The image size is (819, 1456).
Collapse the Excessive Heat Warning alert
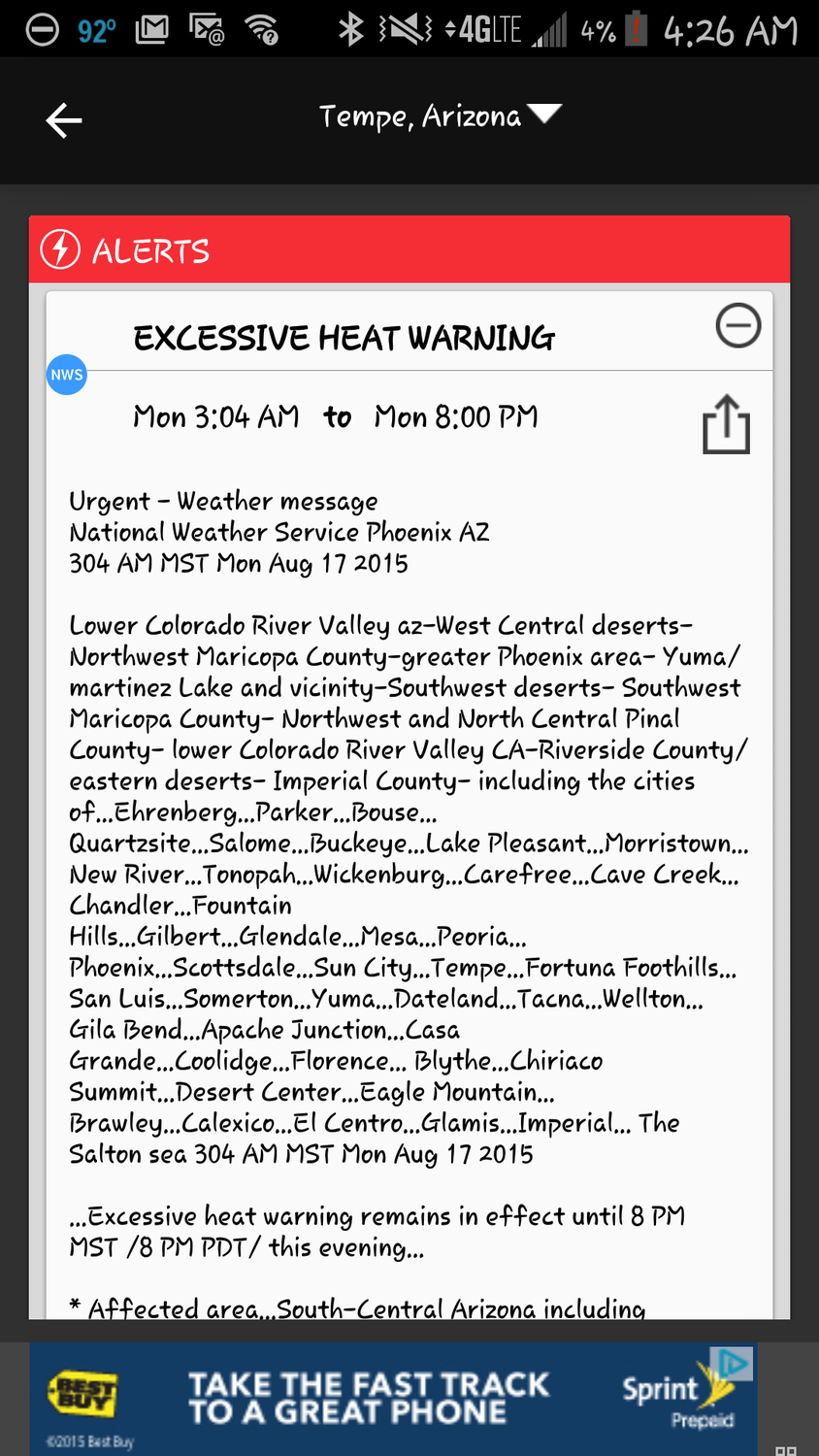737,325
